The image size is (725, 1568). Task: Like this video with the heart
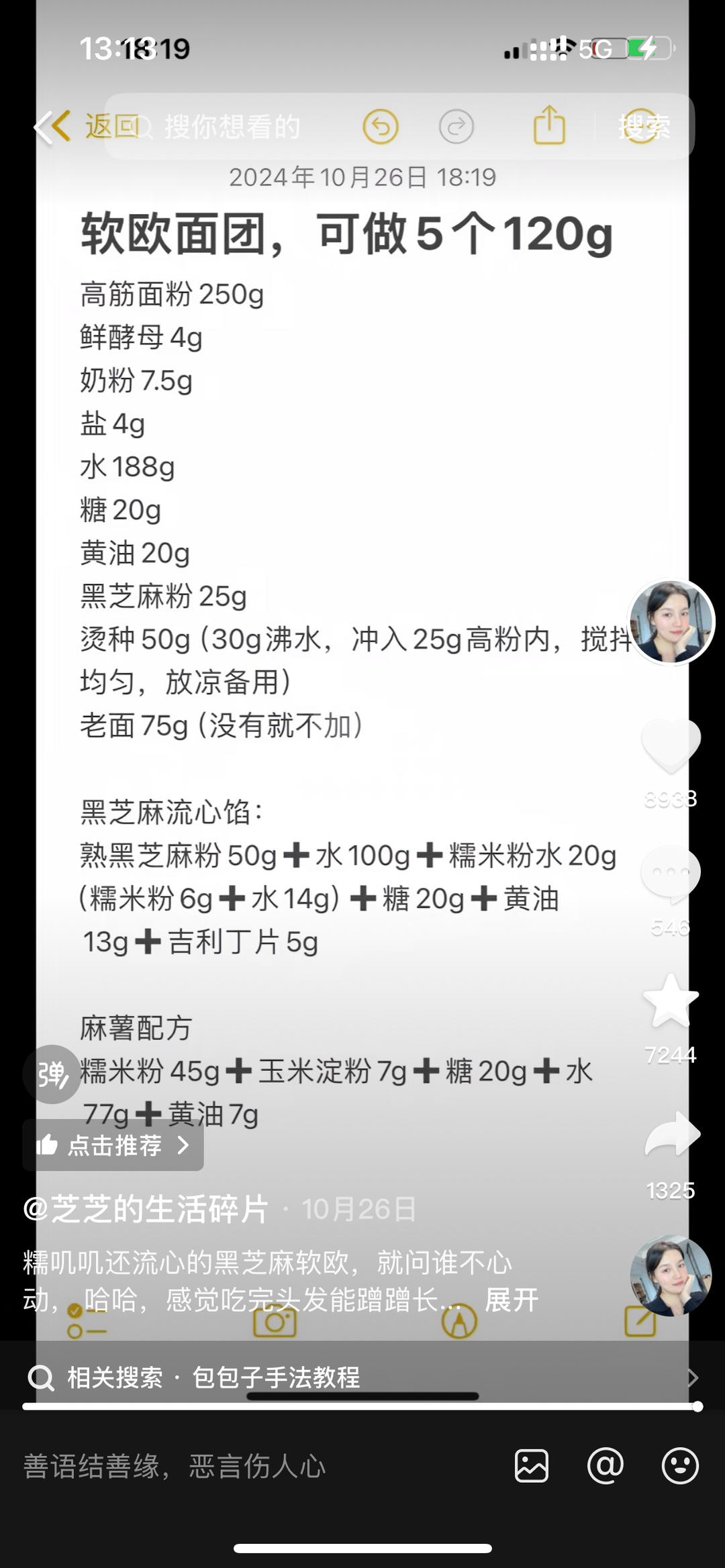[671, 745]
